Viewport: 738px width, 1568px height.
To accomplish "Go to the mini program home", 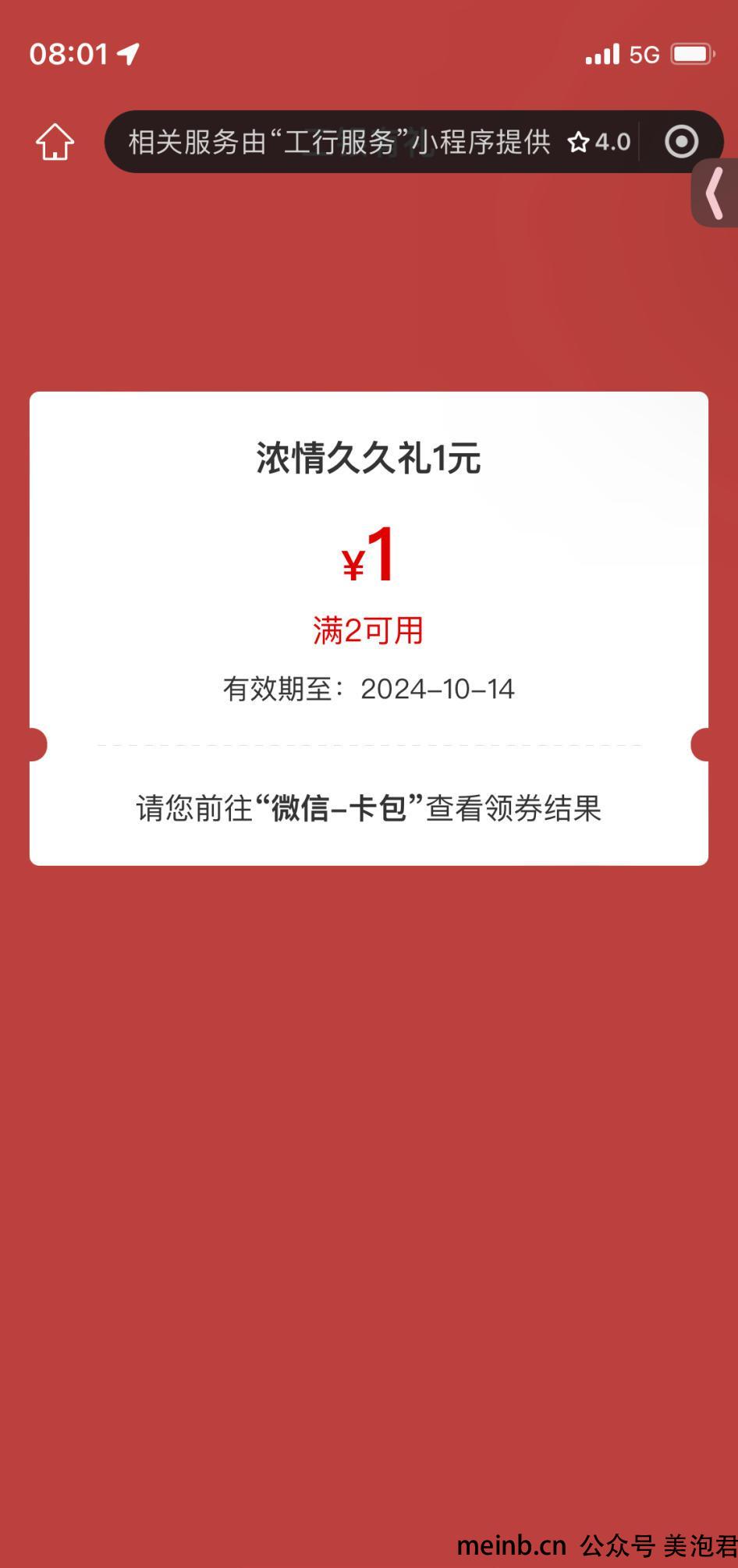I will (x=55, y=142).
